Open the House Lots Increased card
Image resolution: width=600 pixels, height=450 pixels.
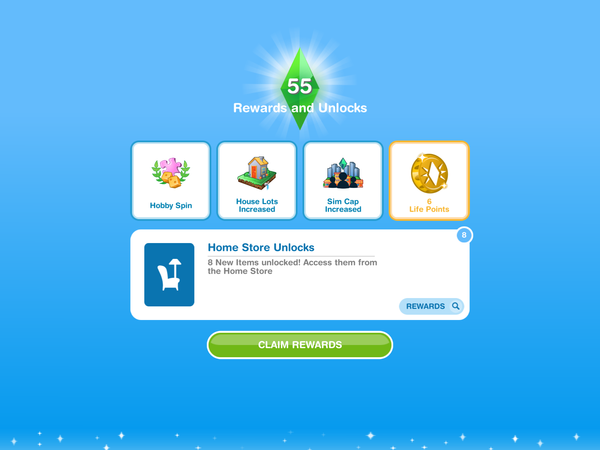[257, 181]
